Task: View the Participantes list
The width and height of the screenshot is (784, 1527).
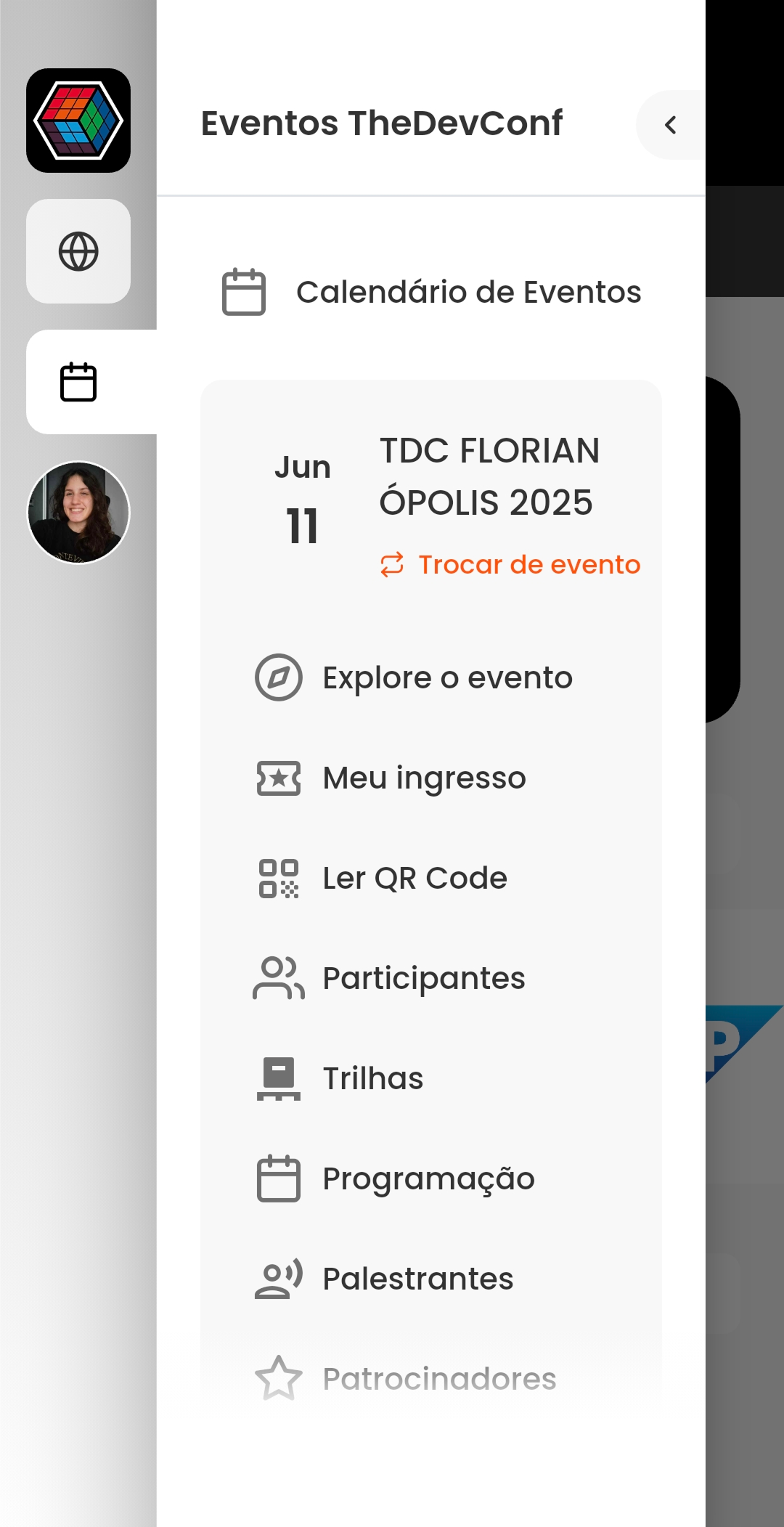Action: click(424, 978)
